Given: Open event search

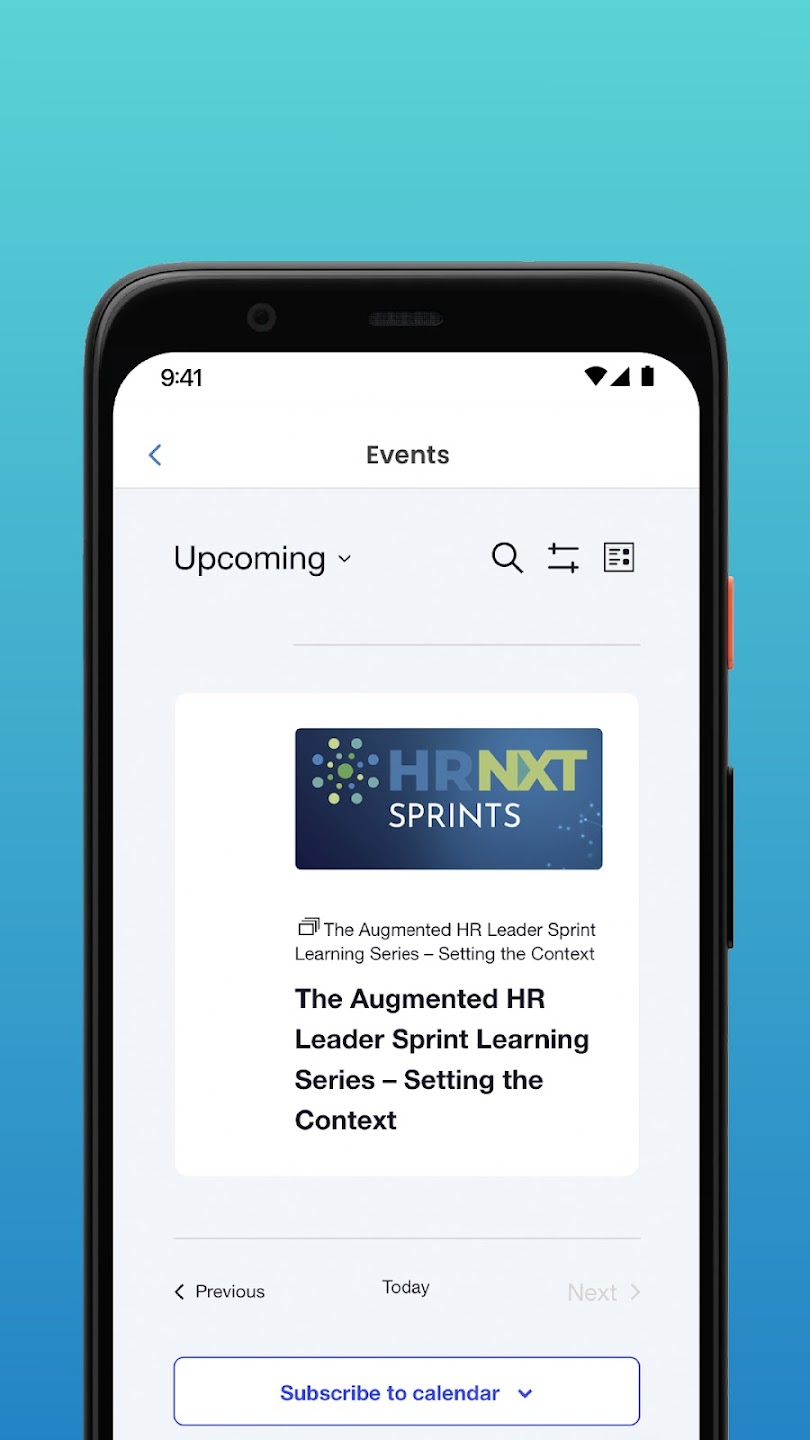Looking at the screenshot, I should [507, 558].
